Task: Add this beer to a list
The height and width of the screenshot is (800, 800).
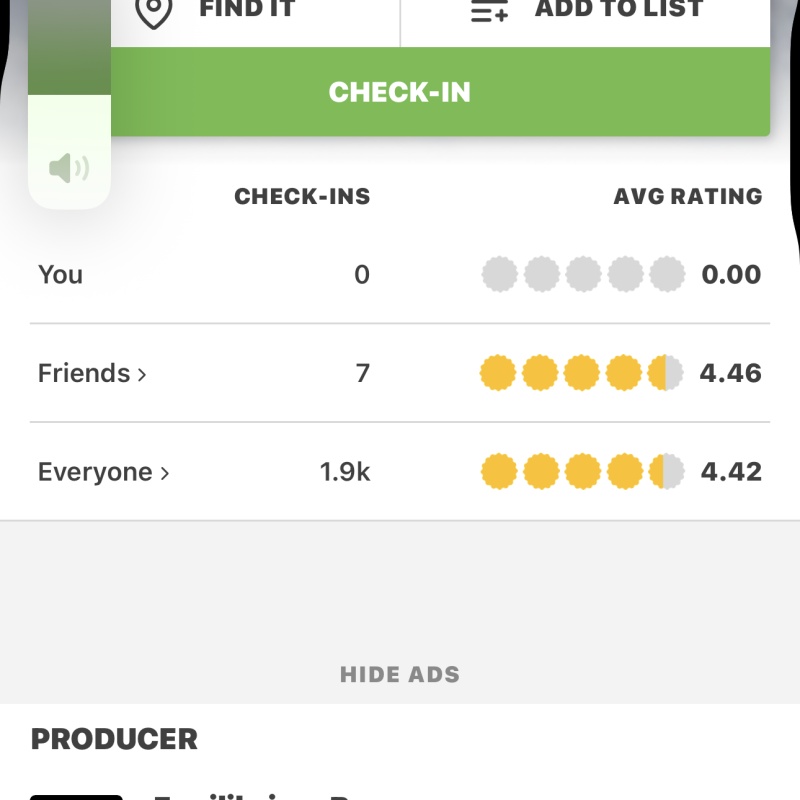Action: coord(586,14)
